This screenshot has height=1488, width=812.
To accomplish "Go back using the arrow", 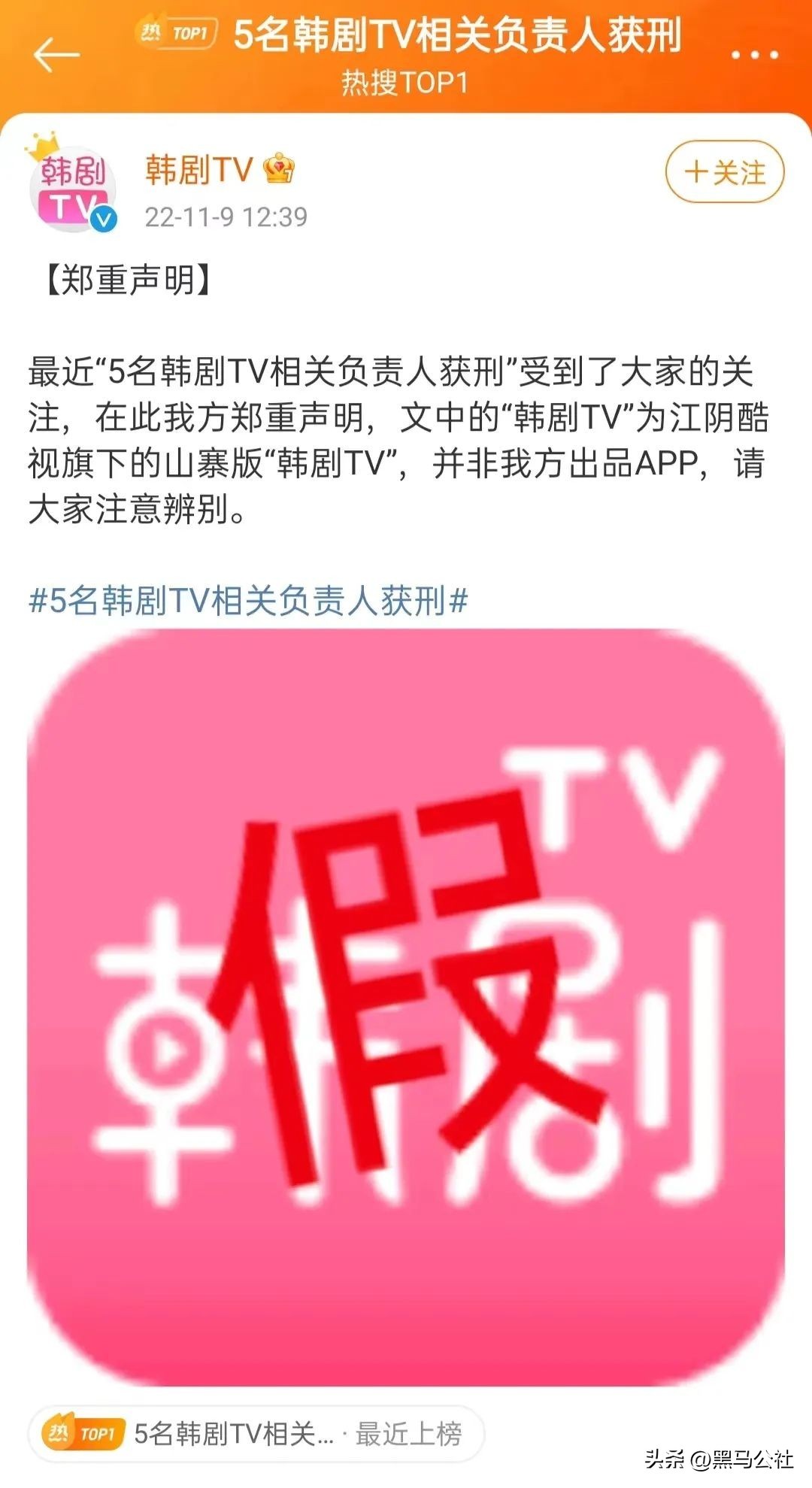I will click(56, 54).
